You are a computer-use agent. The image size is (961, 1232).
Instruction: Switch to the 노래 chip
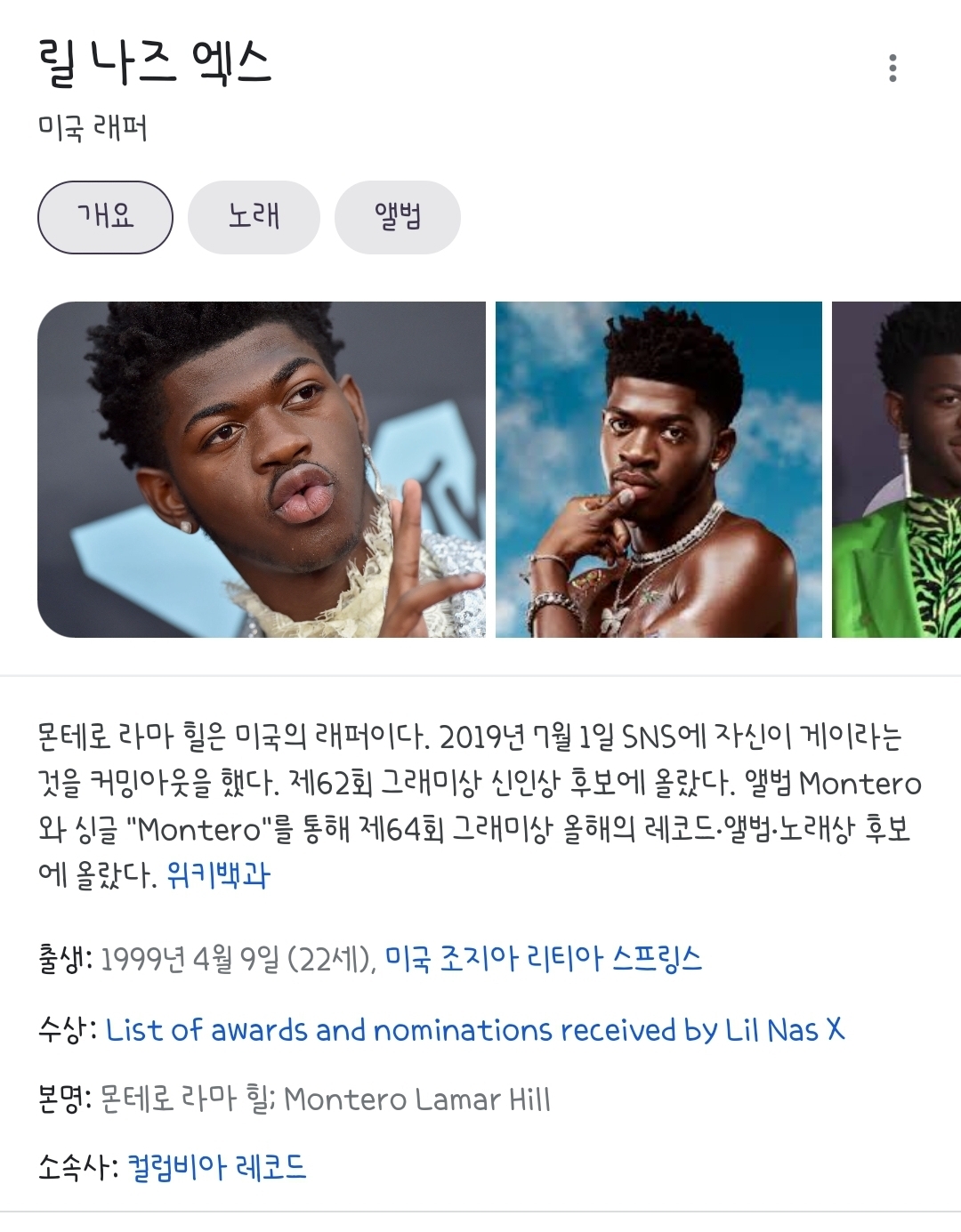pyautogui.click(x=254, y=217)
